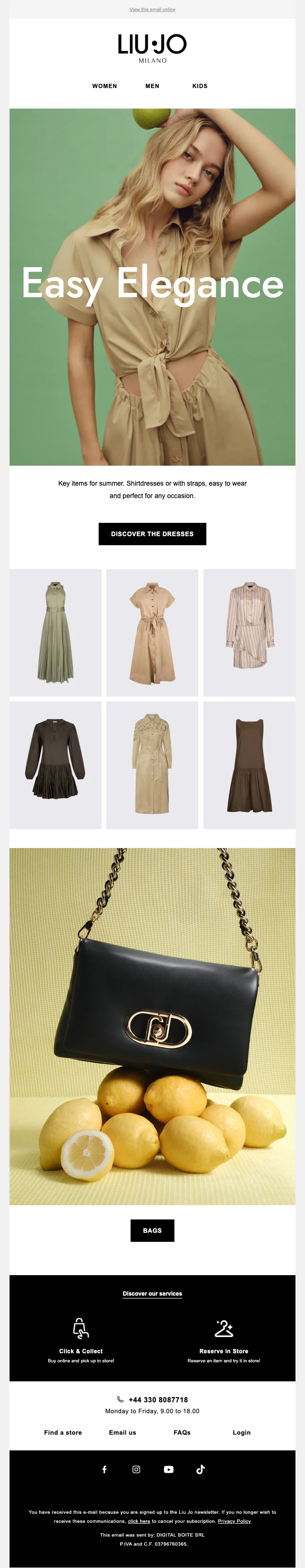305x1568 pixels.
Task: Go to the KIDS section
Action: [200, 86]
